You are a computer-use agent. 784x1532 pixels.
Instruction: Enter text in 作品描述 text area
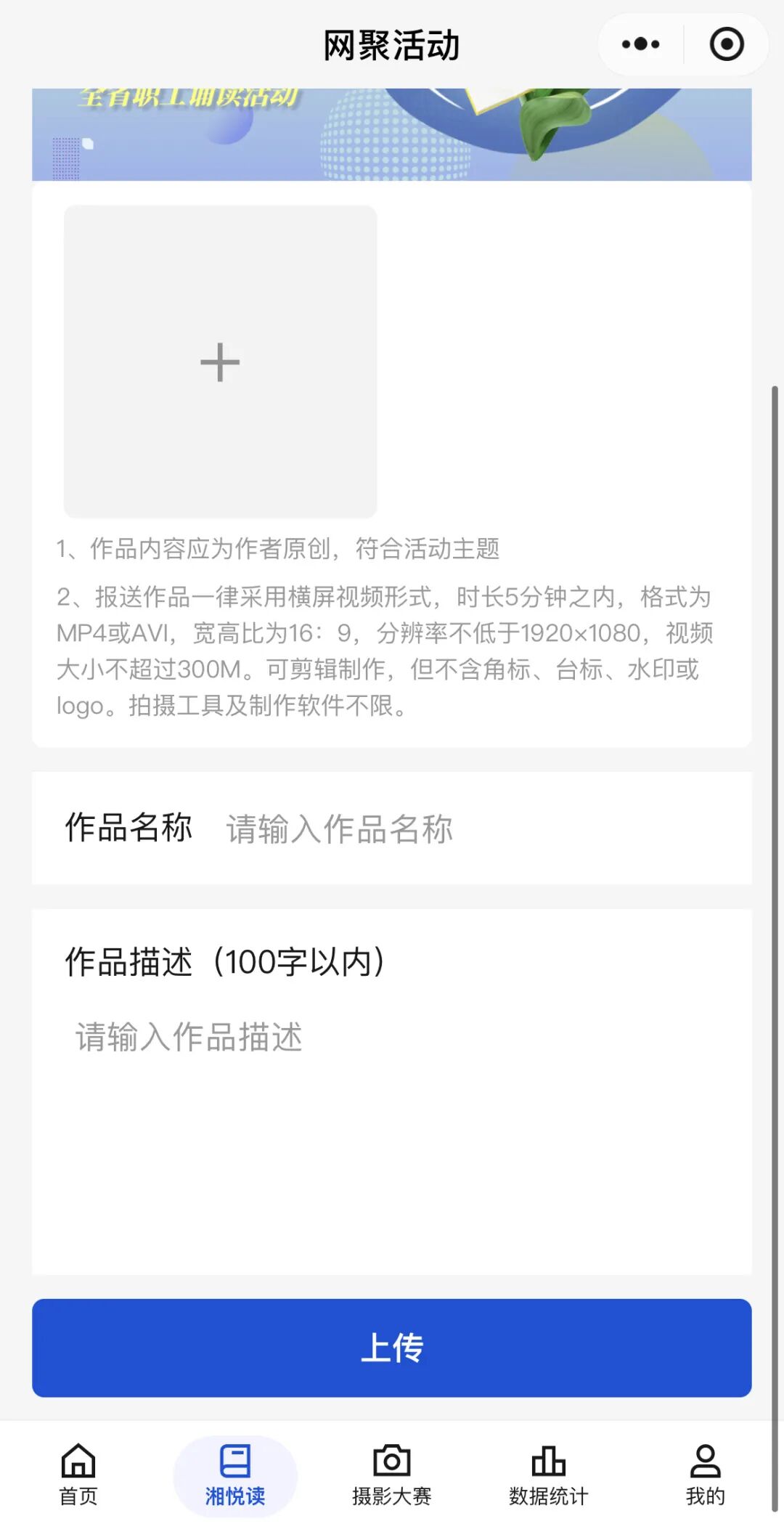392,1111
